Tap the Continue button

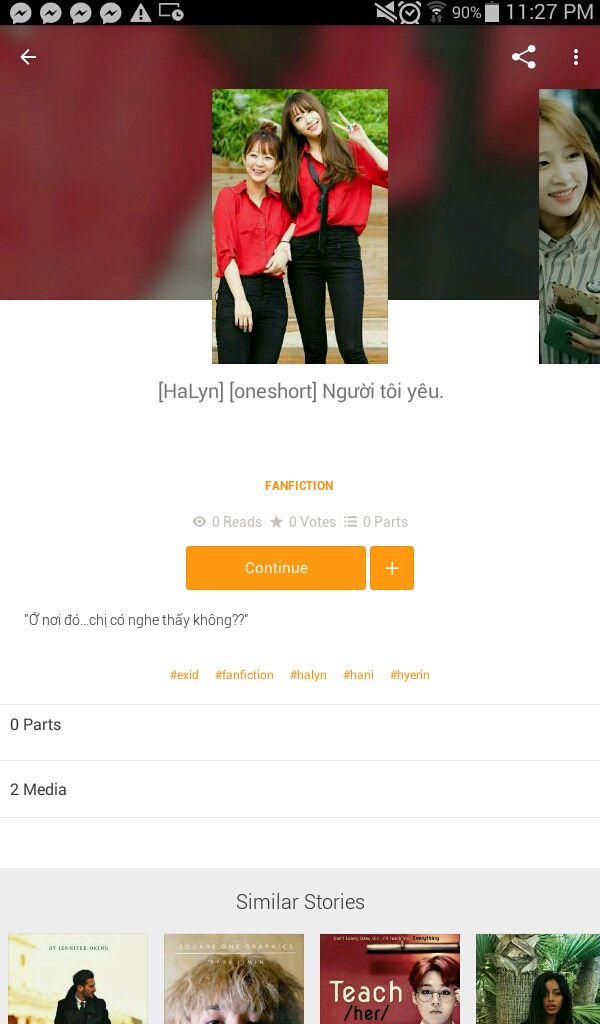click(276, 568)
